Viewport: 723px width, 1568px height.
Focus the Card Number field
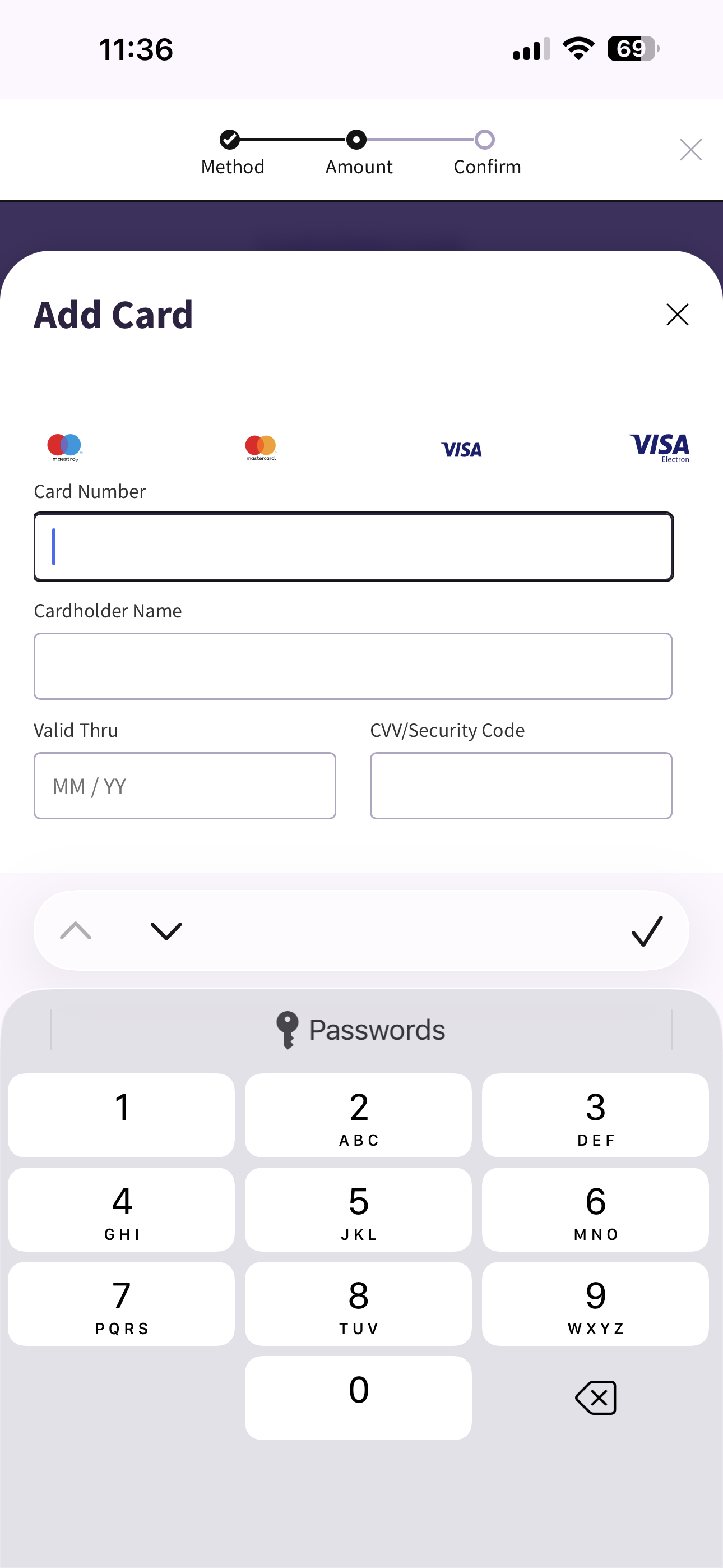pyautogui.click(x=353, y=547)
